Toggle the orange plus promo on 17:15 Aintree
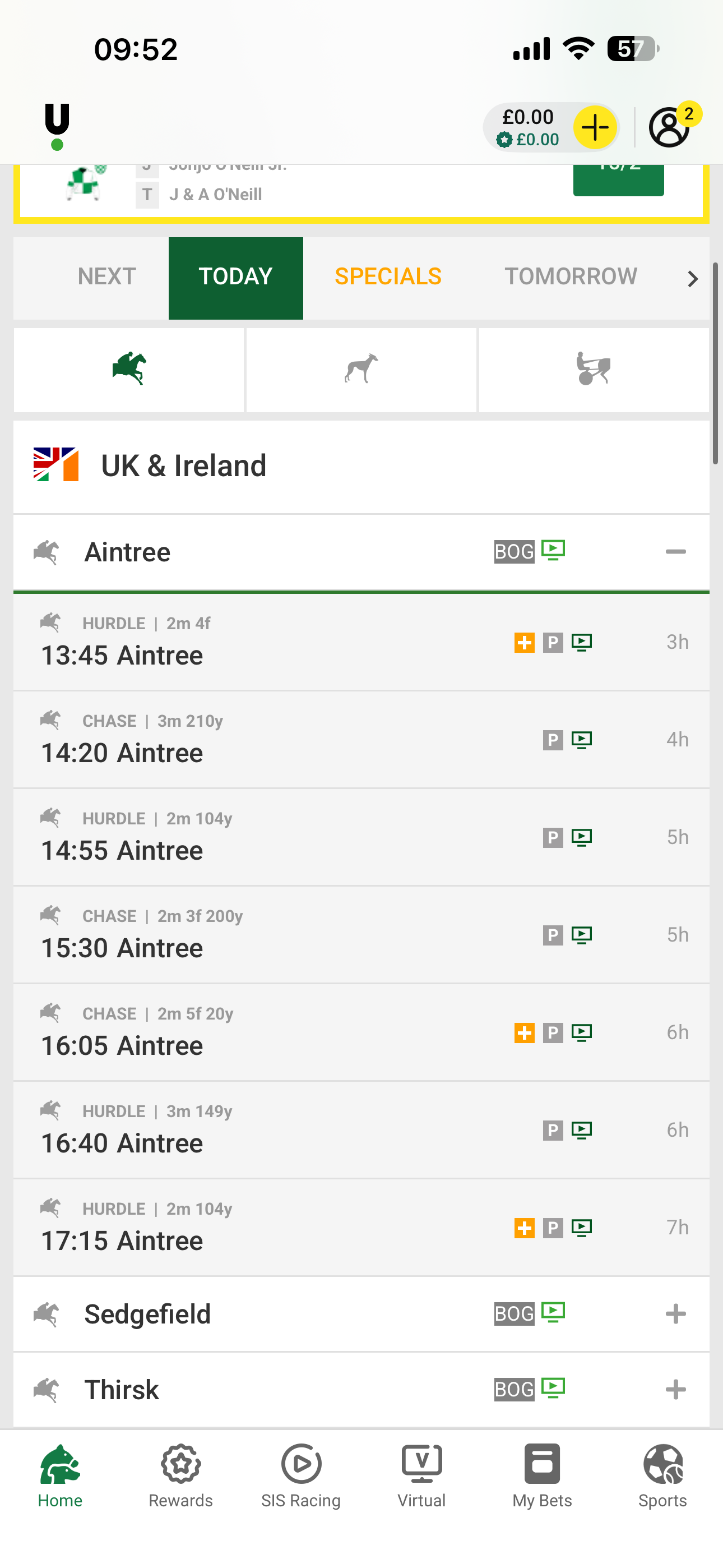The width and height of the screenshot is (723, 1568). [523, 1228]
